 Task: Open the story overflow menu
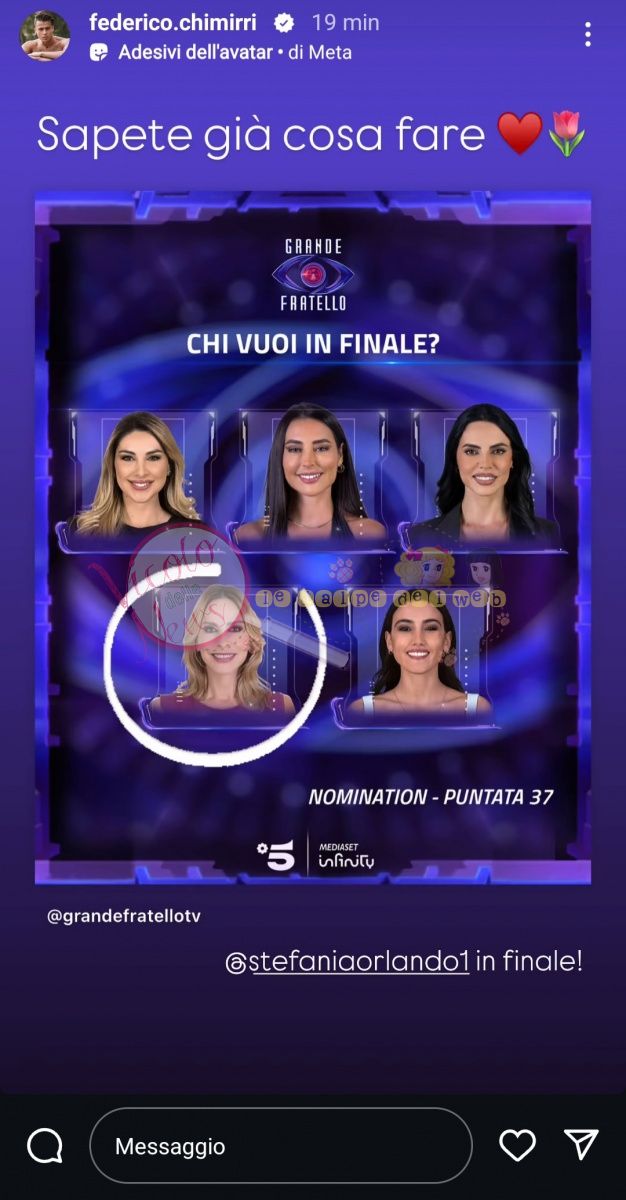pyautogui.click(x=587, y=35)
